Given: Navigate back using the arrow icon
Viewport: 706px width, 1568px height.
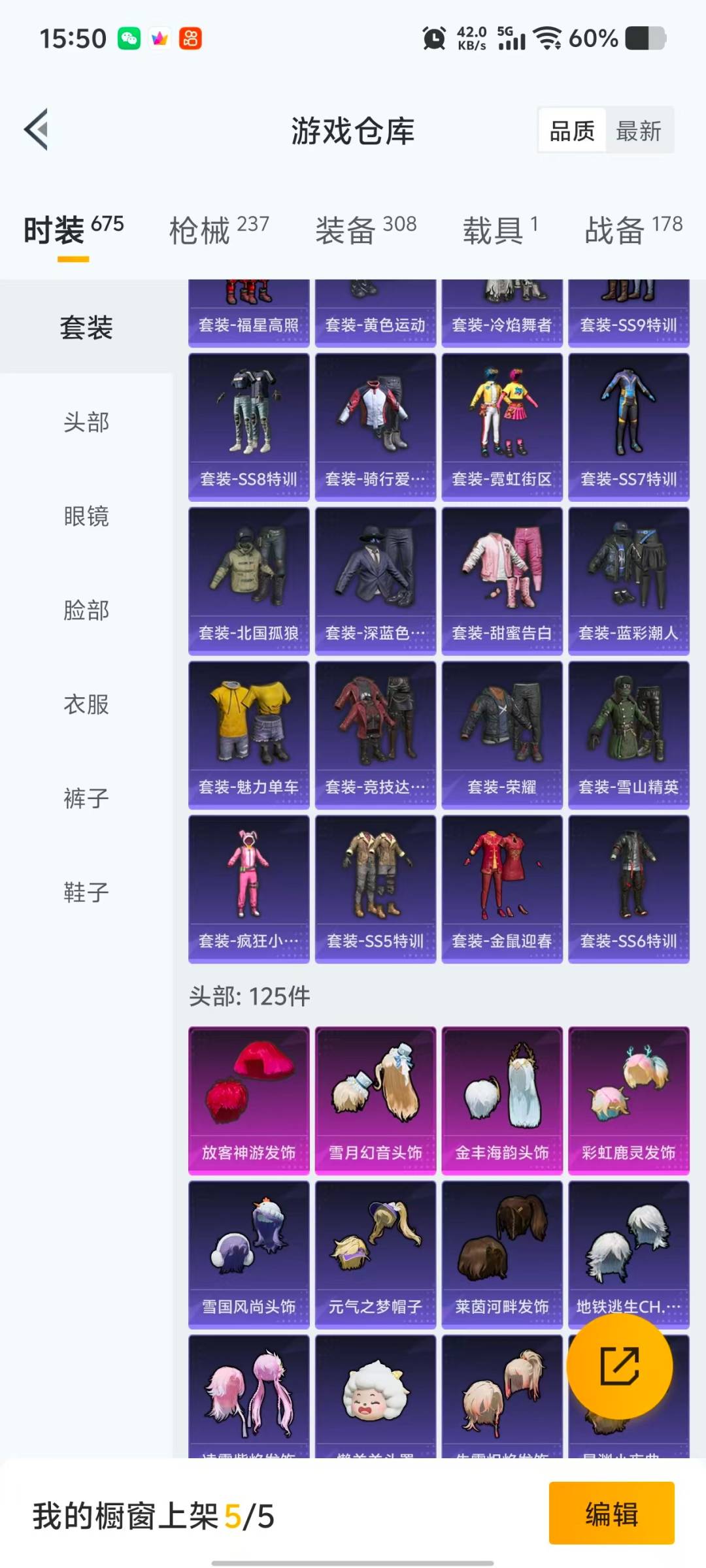Looking at the screenshot, I should coord(37,129).
